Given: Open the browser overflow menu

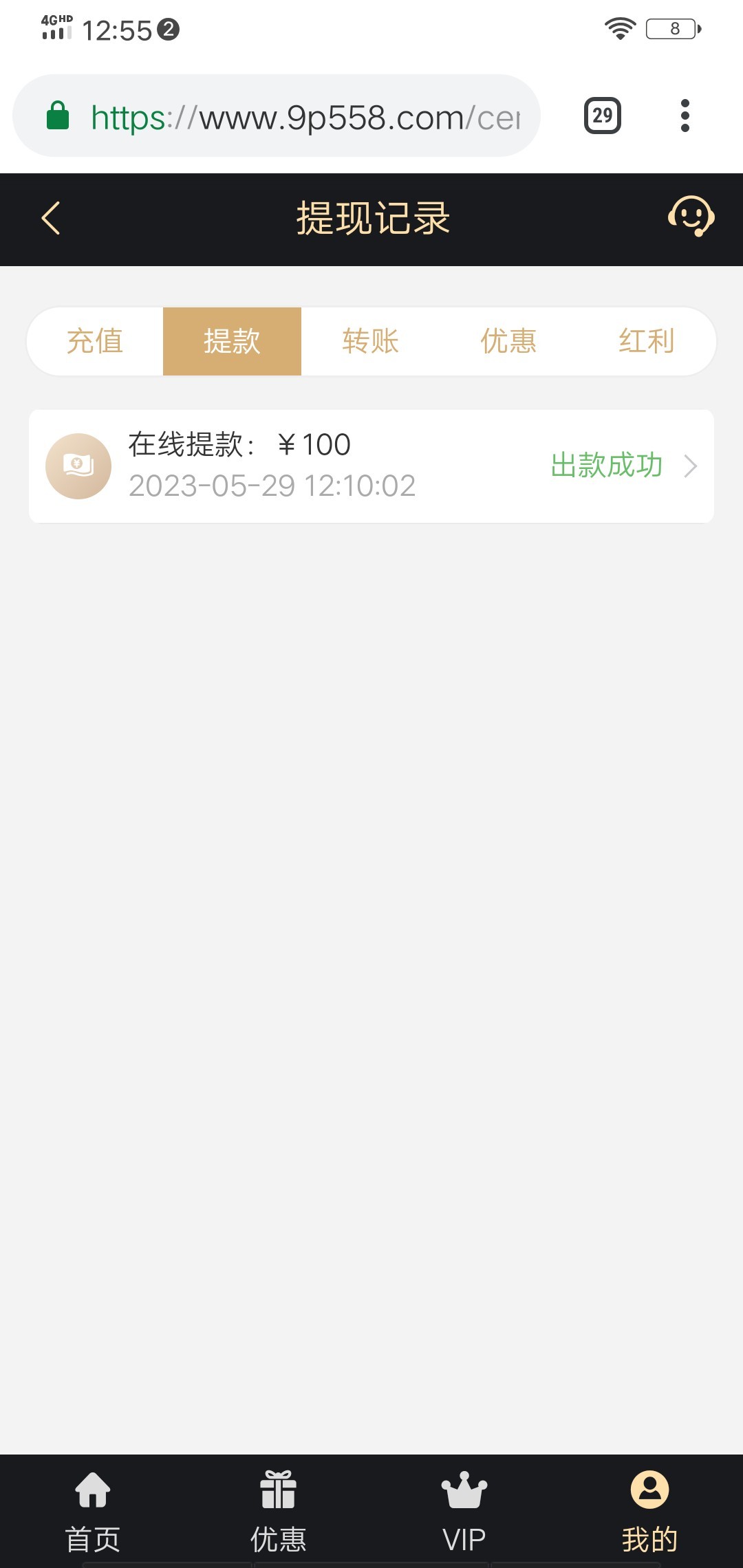Looking at the screenshot, I should pyautogui.click(x=685, y=116).
